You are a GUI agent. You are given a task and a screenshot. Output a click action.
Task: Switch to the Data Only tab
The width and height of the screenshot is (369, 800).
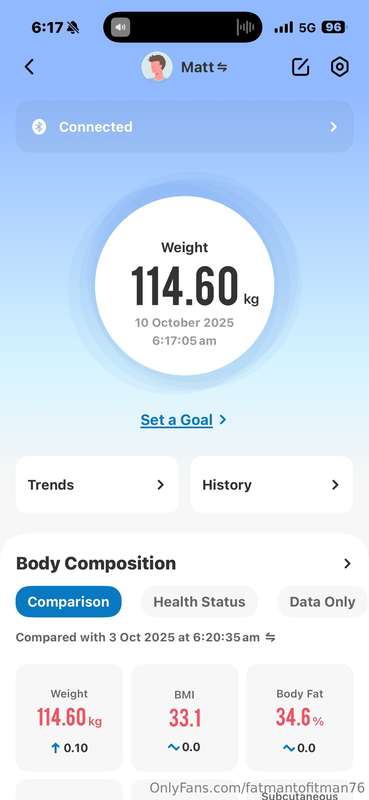pos(322,602)
